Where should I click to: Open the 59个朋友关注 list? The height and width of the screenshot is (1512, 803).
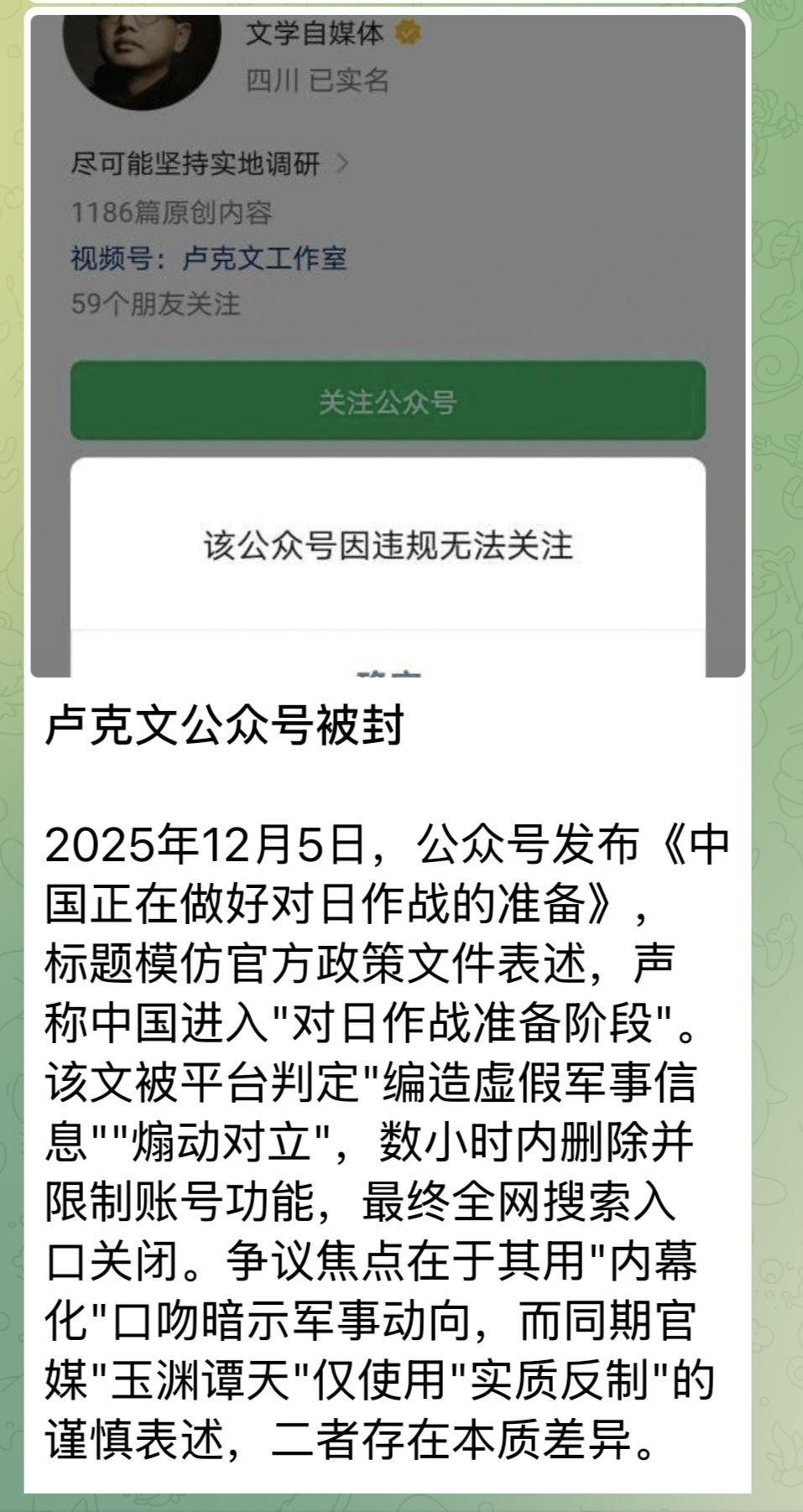(x=156, y=304)
